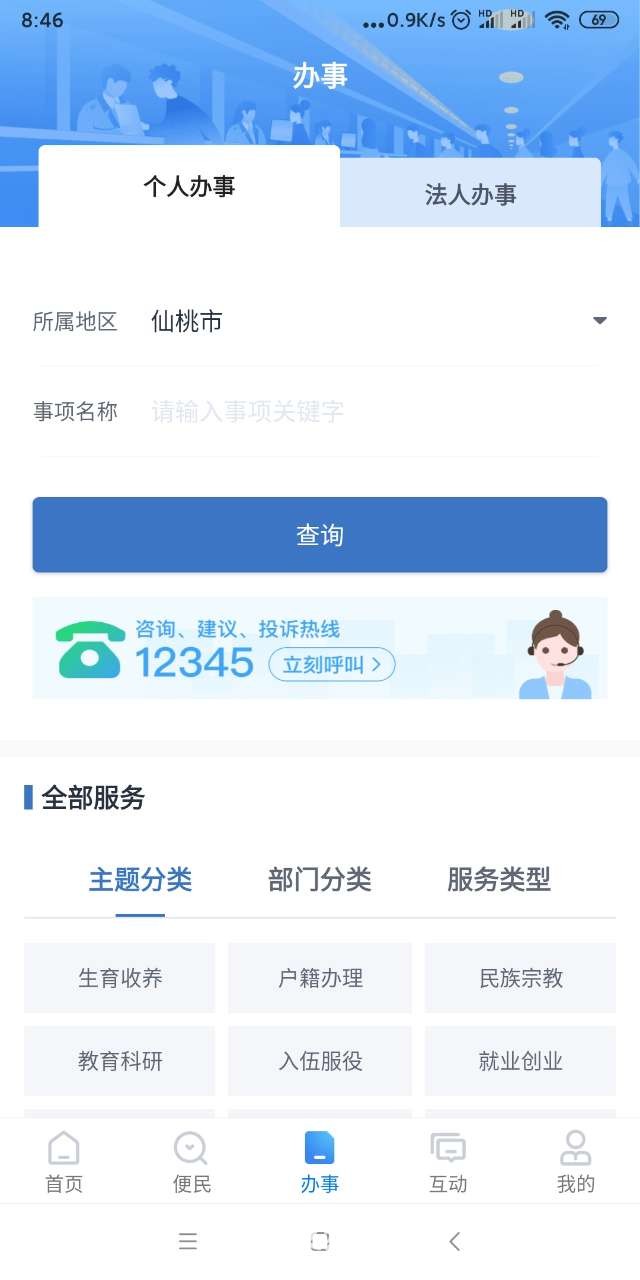Open the 入伍服役 service category
The width and height of the screenshot is (640, 1280).
click(x=320, y=1061)
